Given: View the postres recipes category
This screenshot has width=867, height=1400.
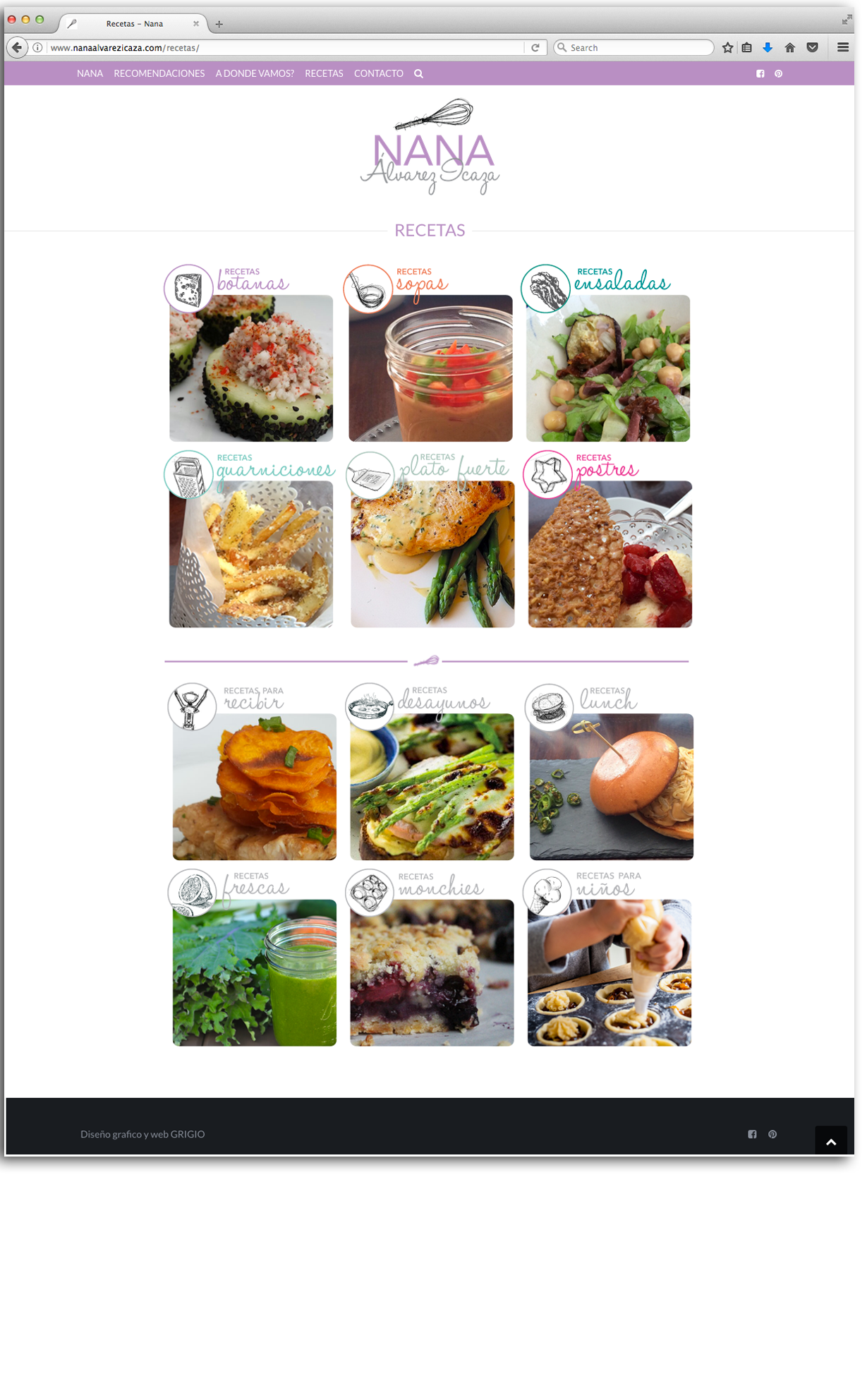Looking at the screenshot, I should click(x=610, y=554).
